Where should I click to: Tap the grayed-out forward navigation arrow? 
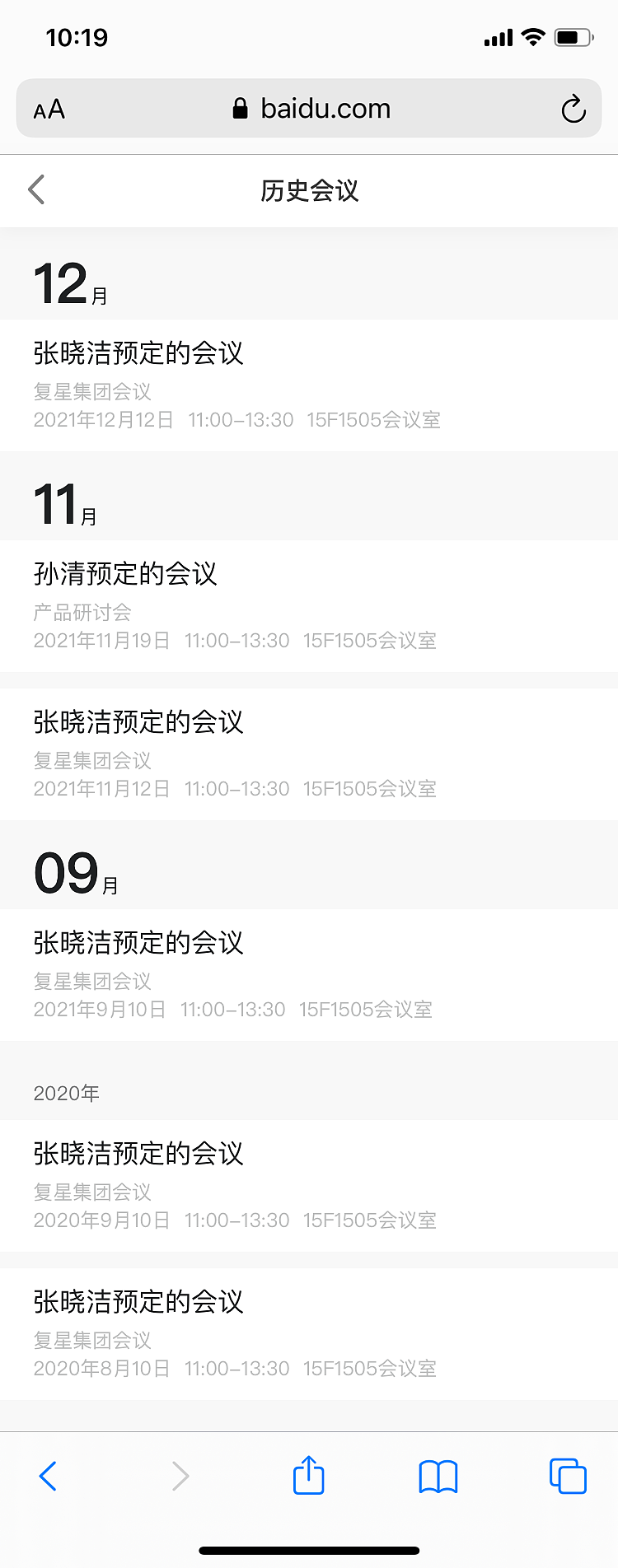(180, 1476)
